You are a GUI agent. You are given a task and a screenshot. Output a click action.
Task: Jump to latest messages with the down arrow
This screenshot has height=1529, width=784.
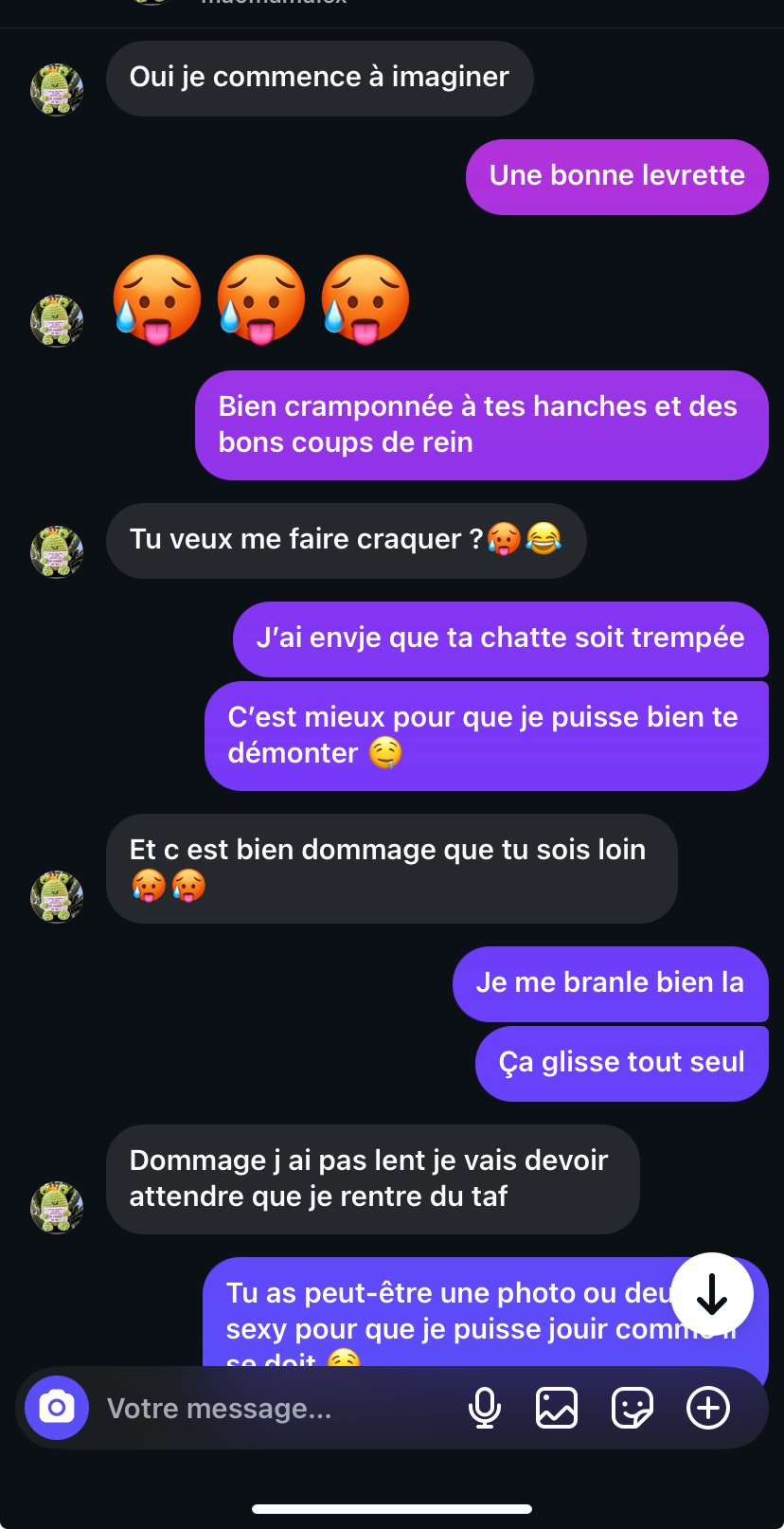pyautogui.click(x=712, y=1294)
